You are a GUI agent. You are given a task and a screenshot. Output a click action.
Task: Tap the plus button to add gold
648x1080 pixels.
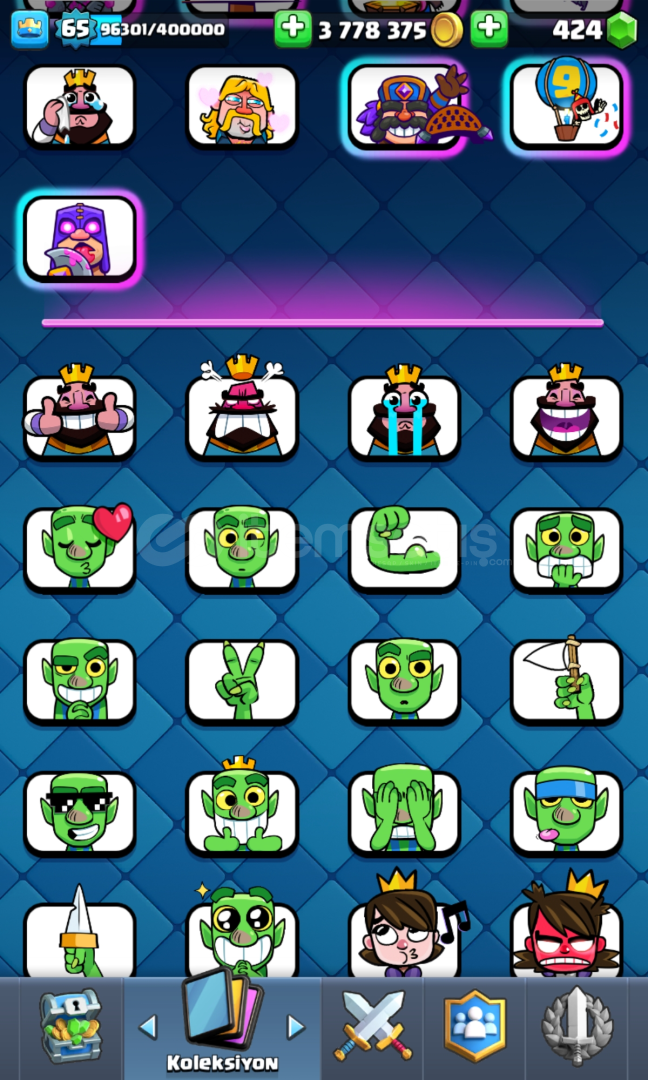[293, 30]
